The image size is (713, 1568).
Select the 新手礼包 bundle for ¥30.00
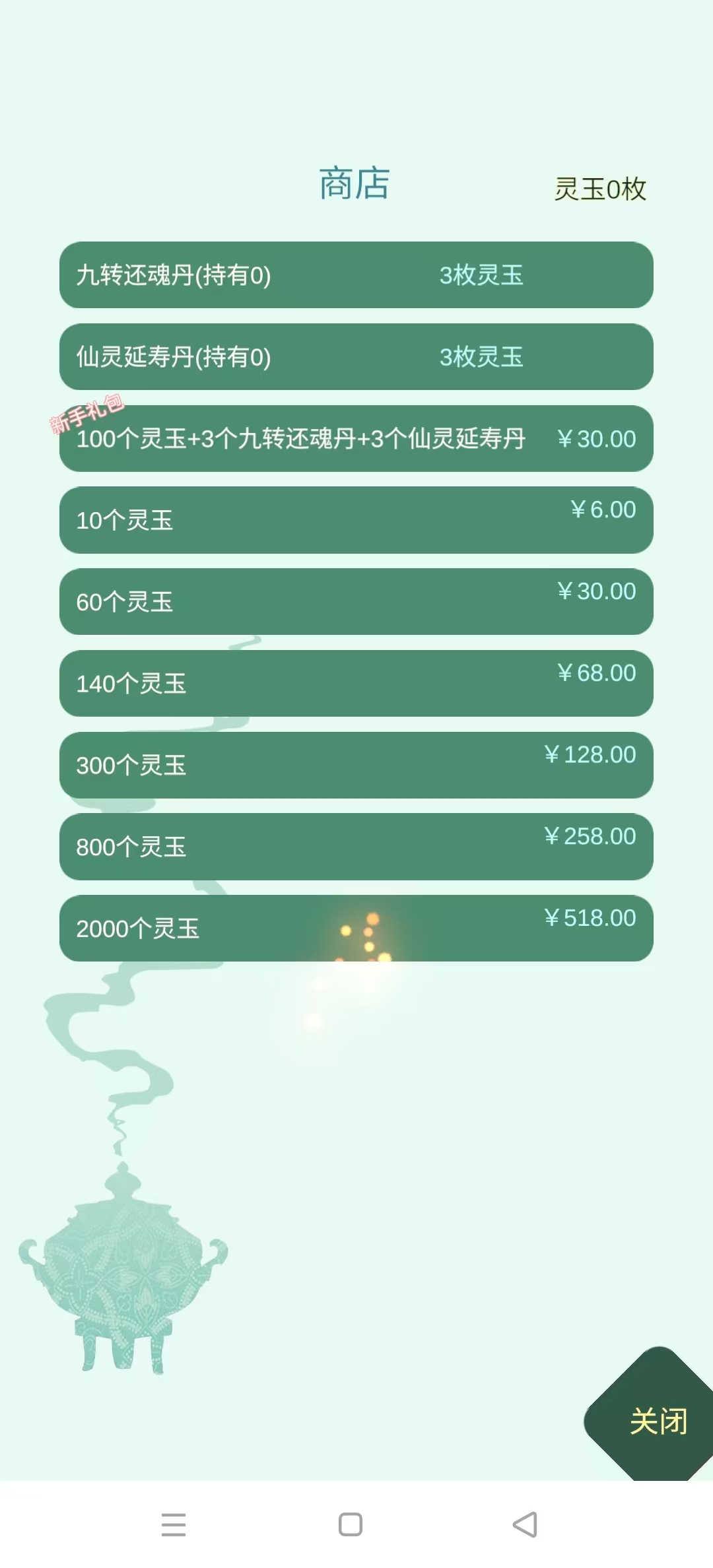(356, 438)
